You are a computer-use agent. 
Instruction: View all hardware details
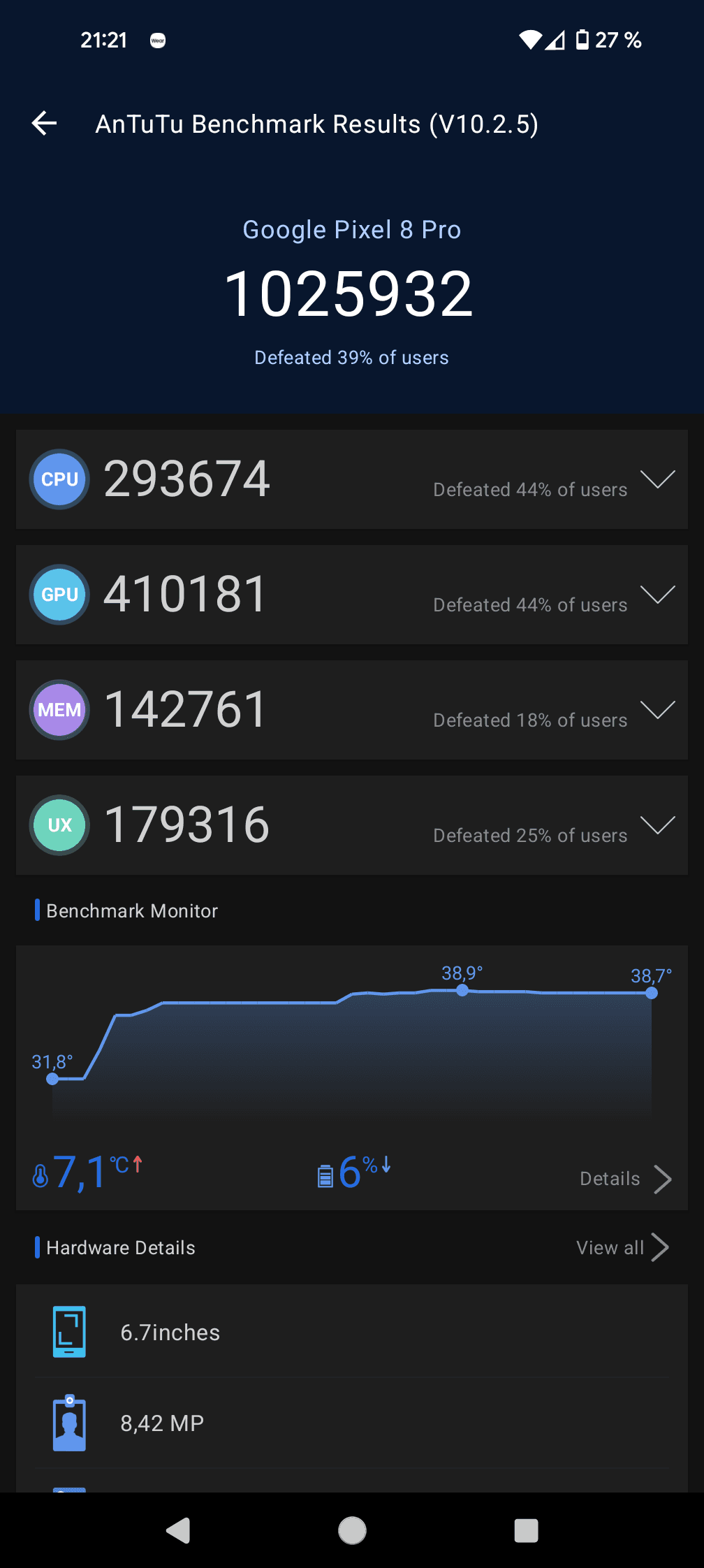click(x=622, y=1247)
